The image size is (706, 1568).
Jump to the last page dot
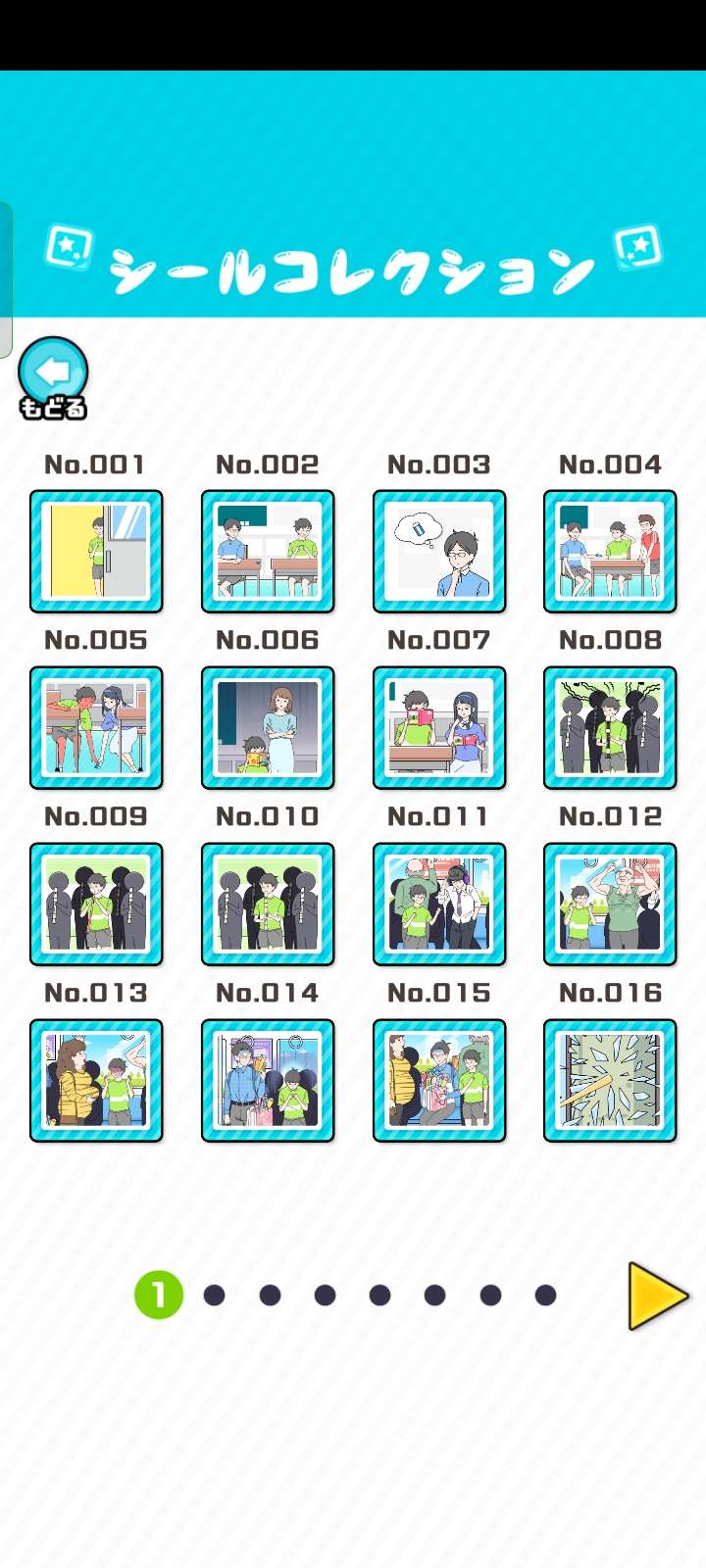(x=546, y=1296)
